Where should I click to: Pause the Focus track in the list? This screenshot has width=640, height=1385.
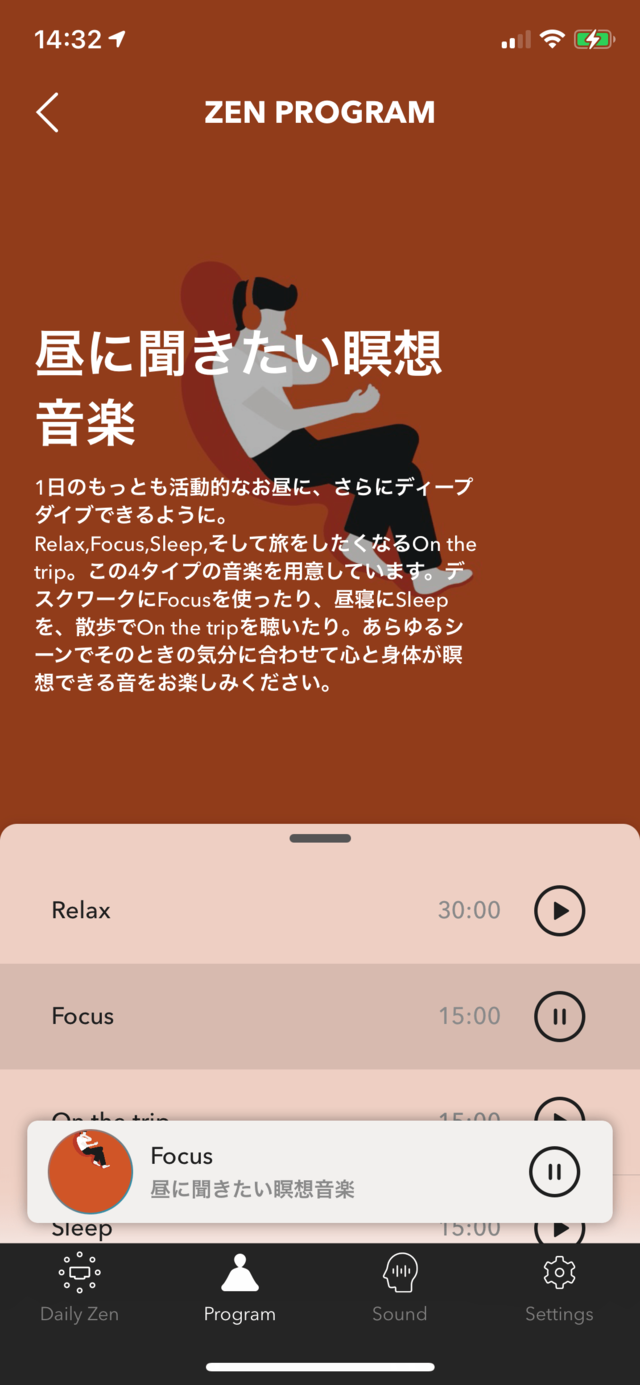[x=559, y=1016]
